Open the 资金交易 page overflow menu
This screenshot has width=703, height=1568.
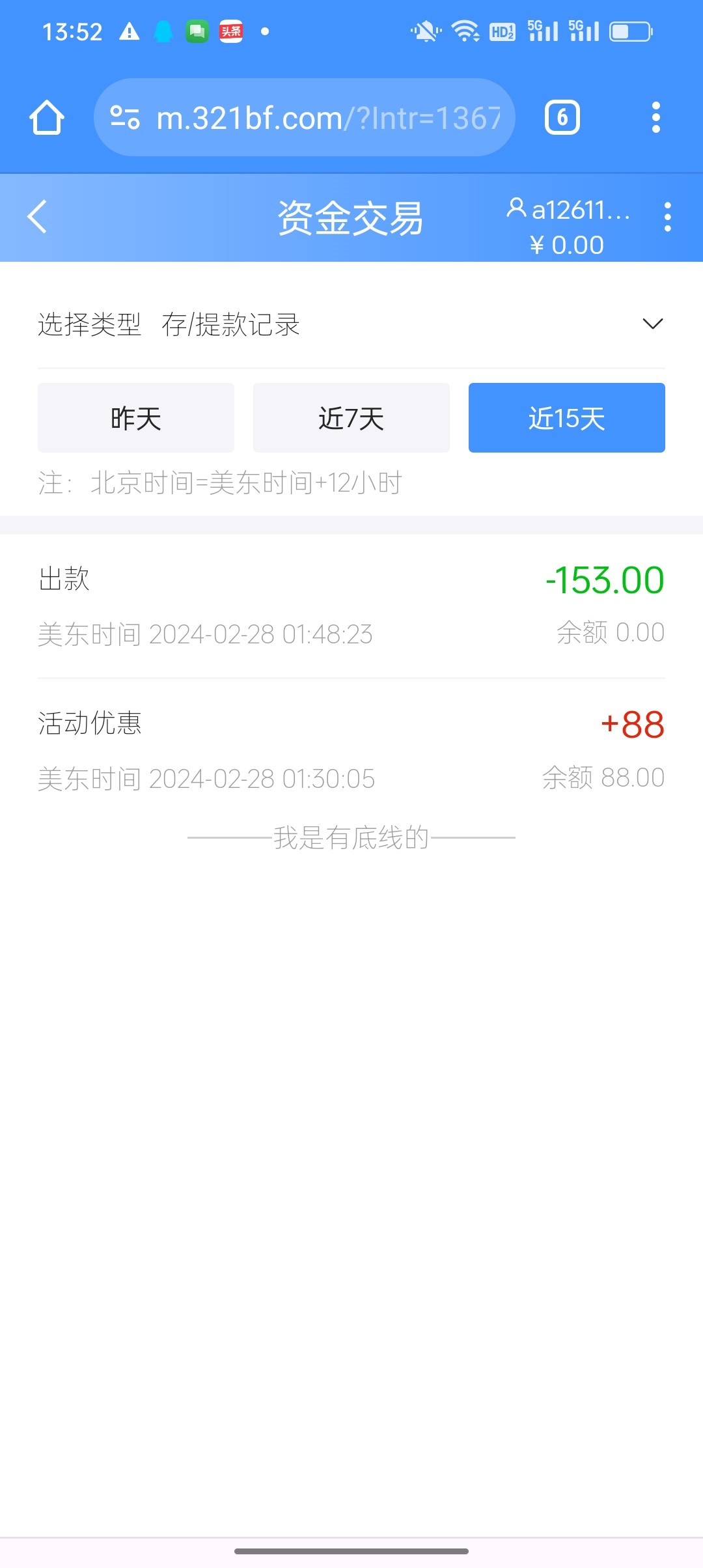(x=667, y=217)
